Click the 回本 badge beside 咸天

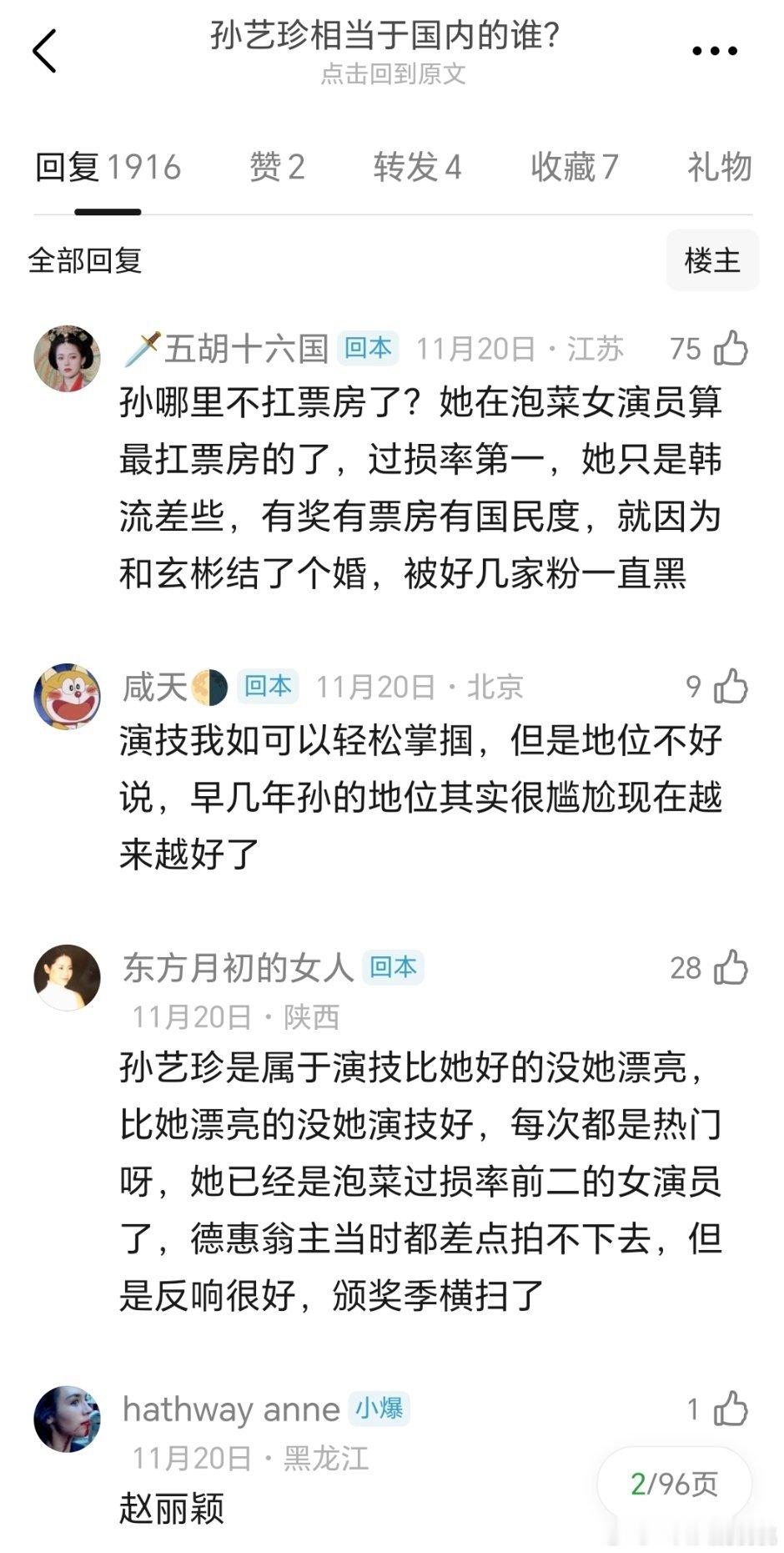[268, 687]
